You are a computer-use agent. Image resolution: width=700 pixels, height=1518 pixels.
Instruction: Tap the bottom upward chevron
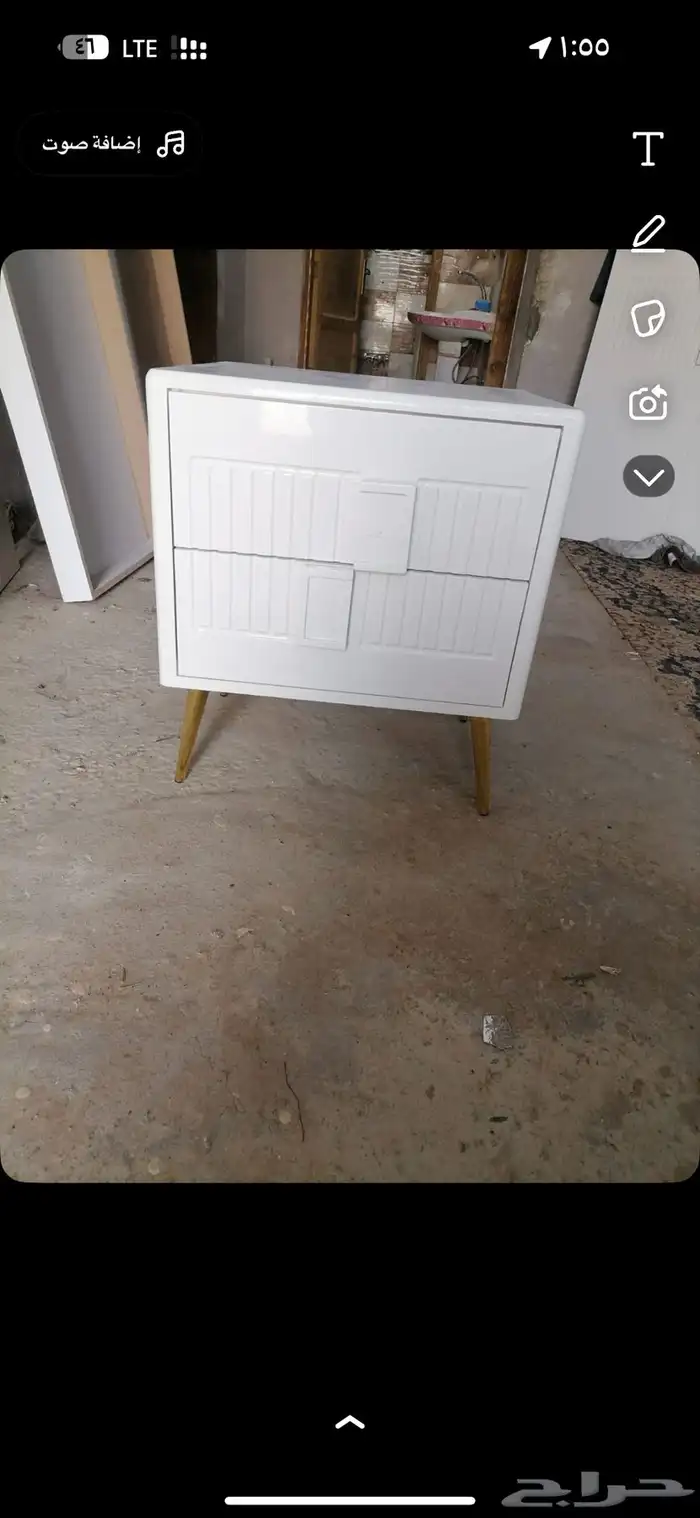349,1422
